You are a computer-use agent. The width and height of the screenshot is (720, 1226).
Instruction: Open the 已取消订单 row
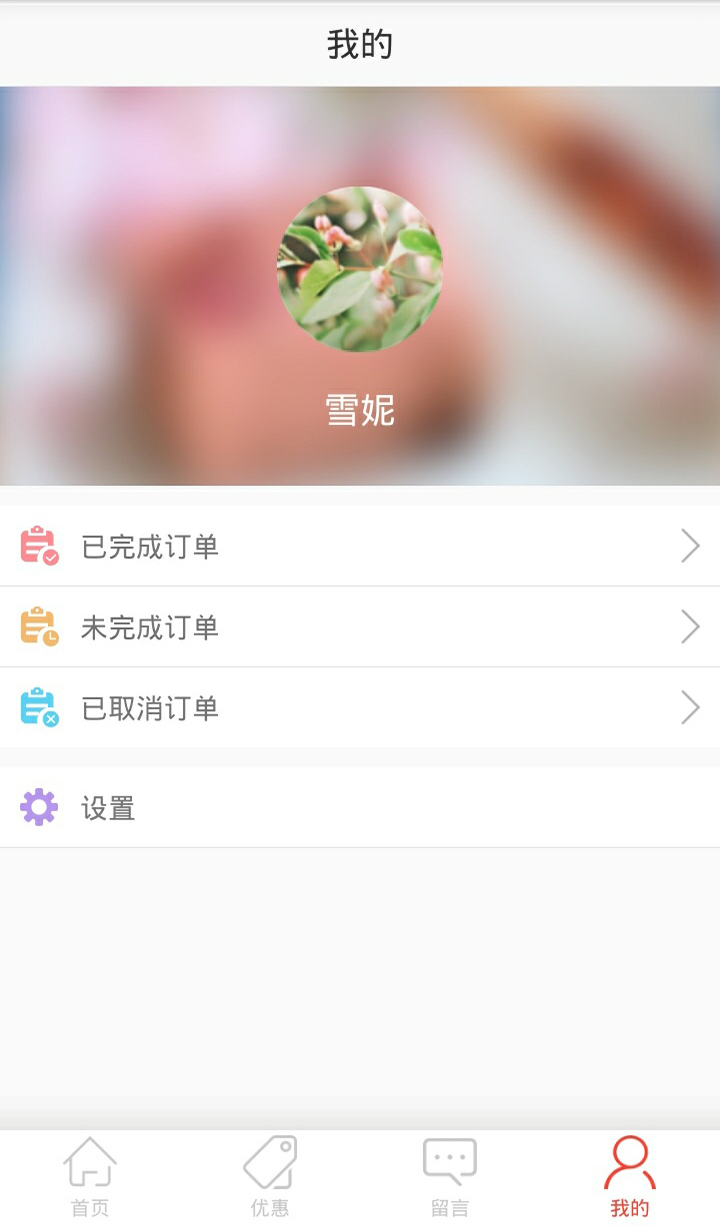click(x=360, y=708)
